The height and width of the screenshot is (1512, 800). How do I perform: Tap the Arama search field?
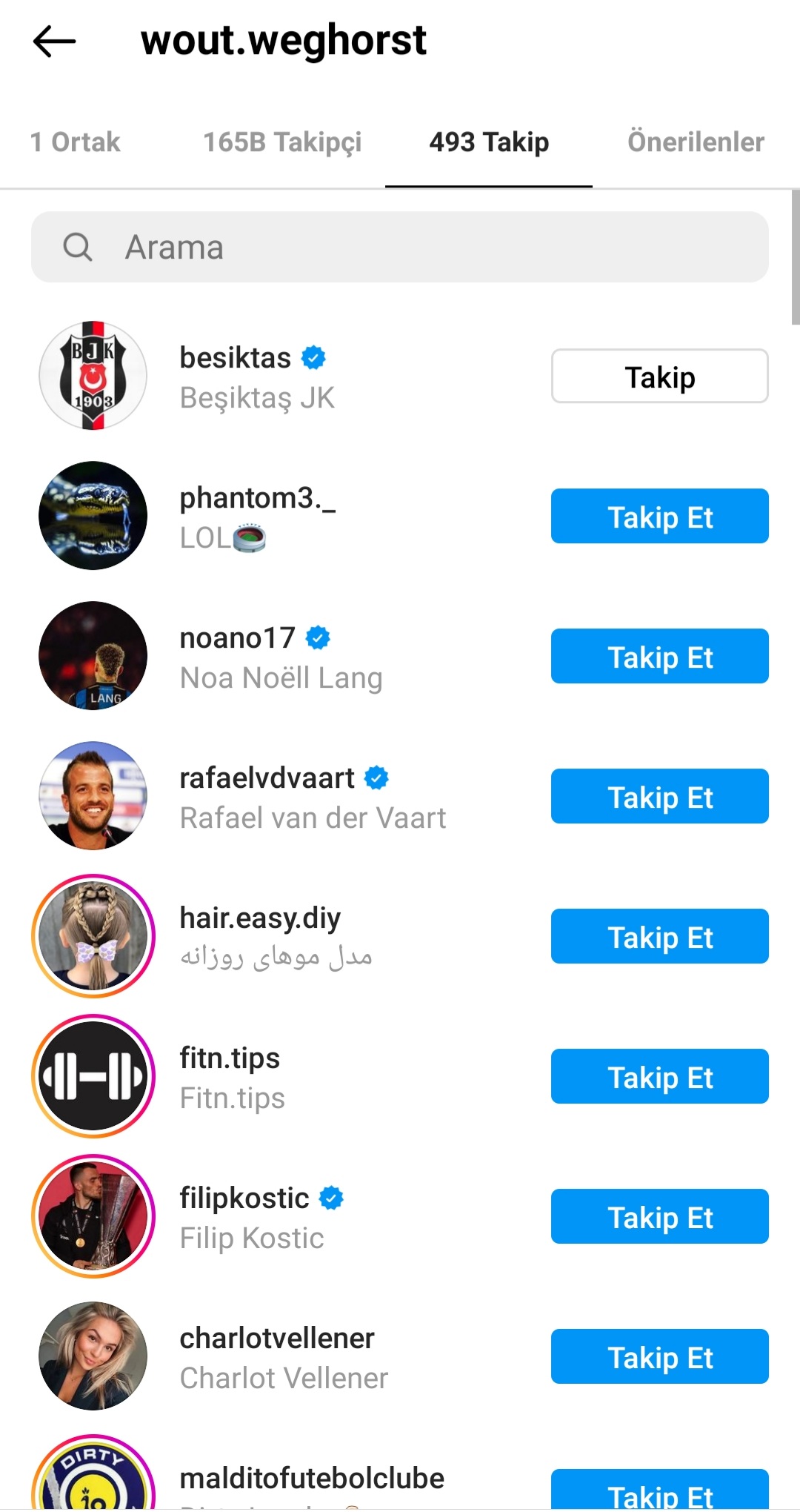[x=400, y=248]
